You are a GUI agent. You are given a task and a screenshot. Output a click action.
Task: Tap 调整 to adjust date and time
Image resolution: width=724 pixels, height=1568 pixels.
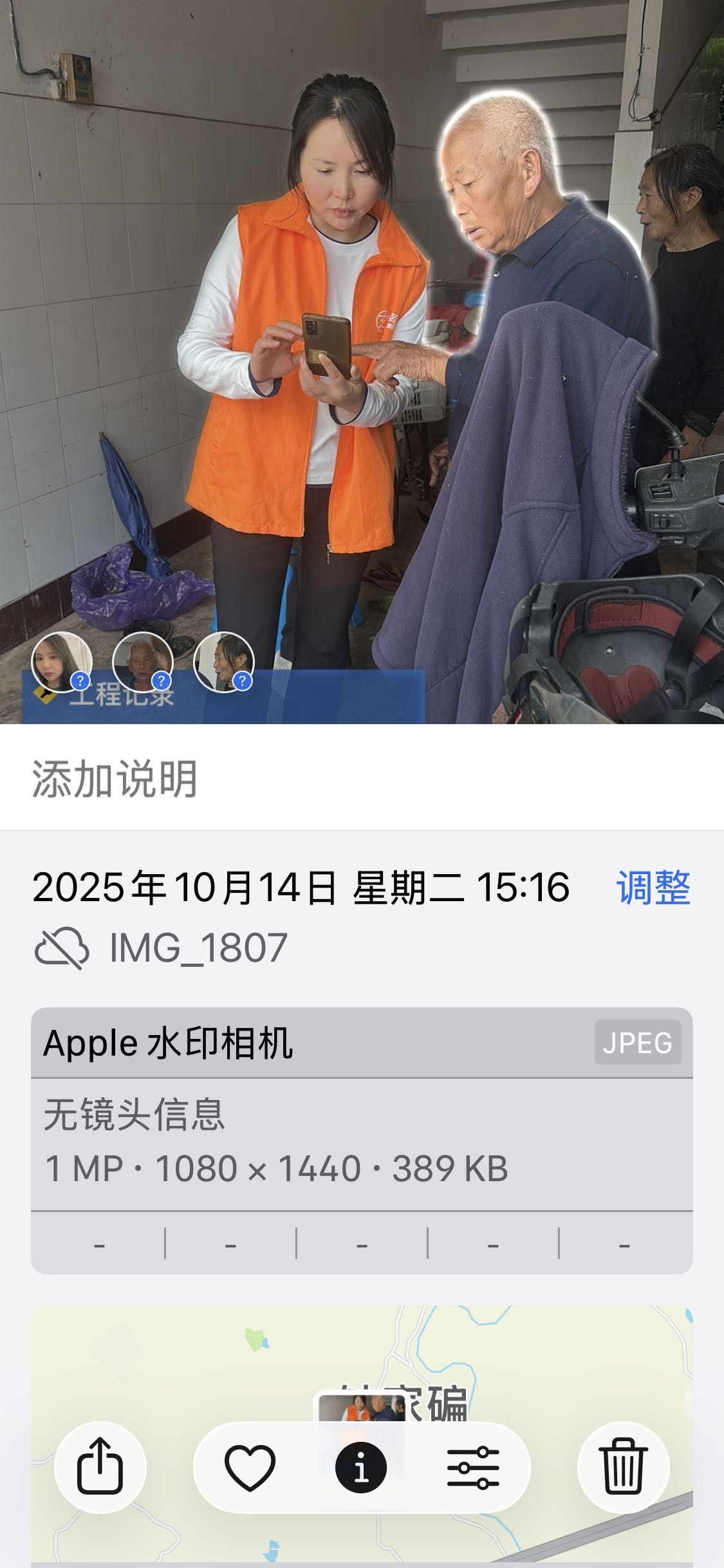[x=653, y=888]
